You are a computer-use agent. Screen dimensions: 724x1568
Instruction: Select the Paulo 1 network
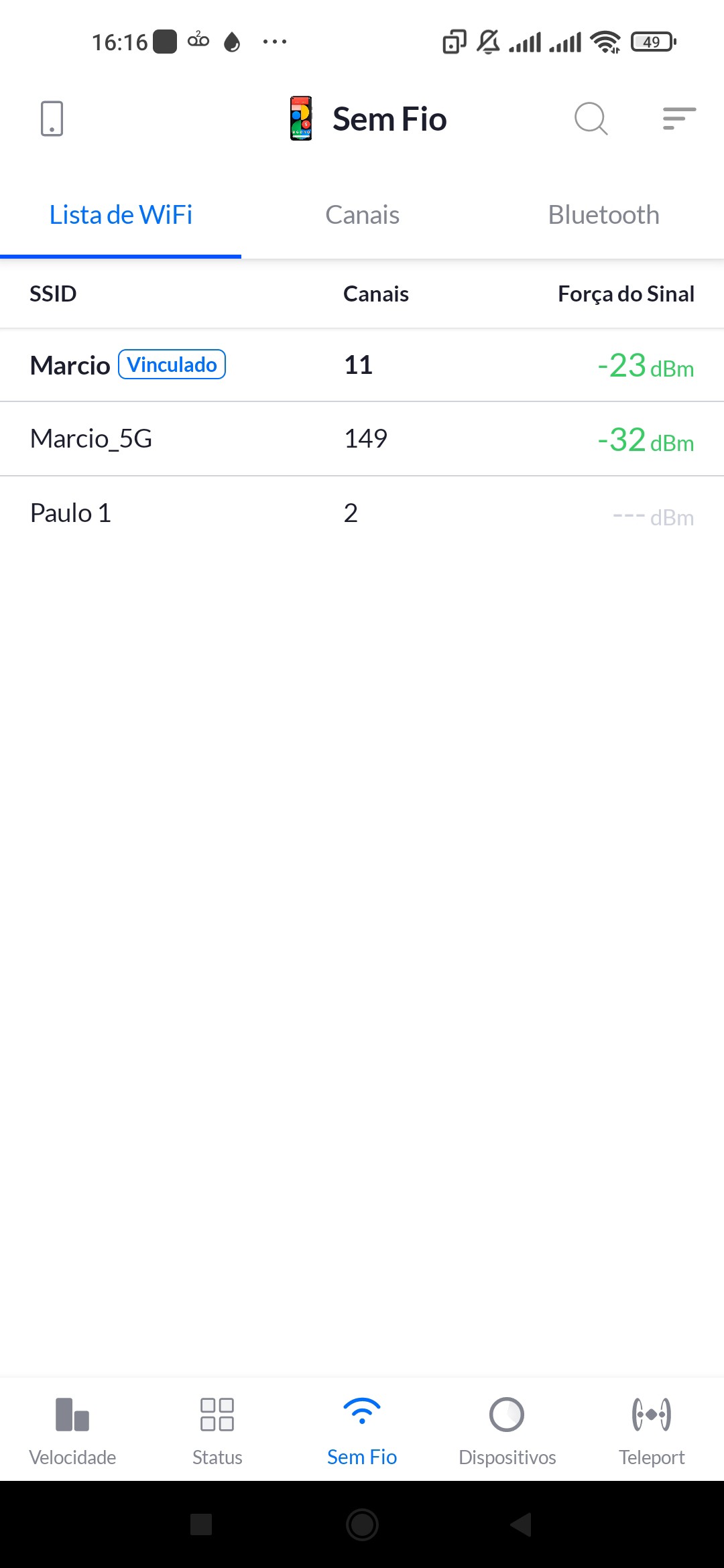click(x=362, y=513)
